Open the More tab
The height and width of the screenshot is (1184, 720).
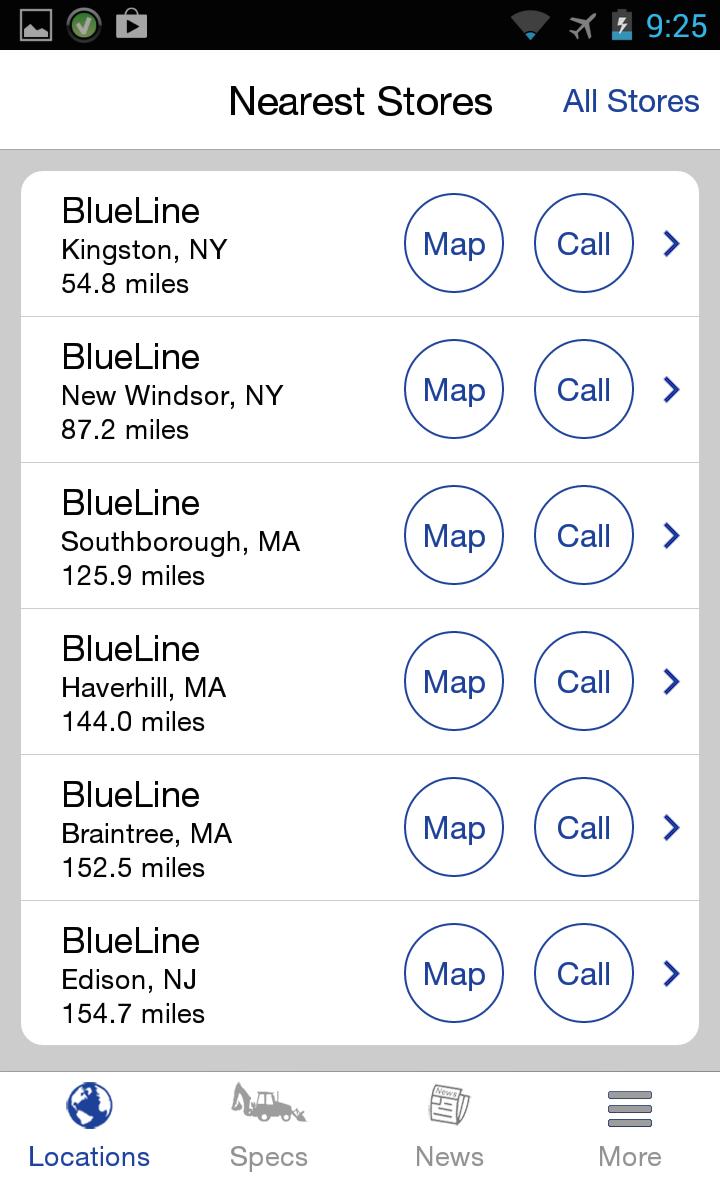(630, 1128)
